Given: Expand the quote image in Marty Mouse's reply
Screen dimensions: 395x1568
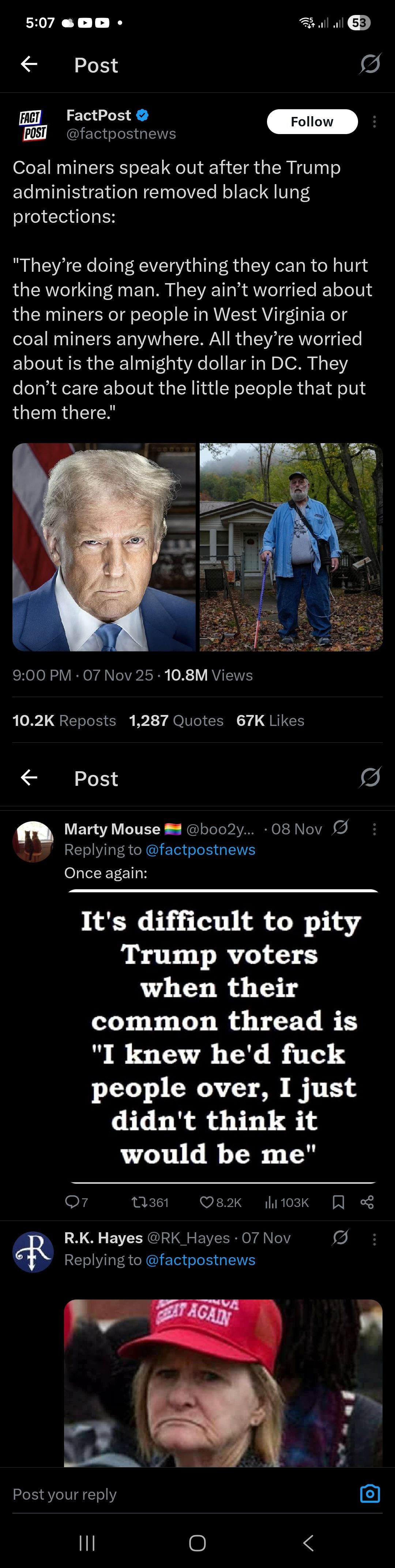Looking at the screenshot, I should click(223, 1036).
